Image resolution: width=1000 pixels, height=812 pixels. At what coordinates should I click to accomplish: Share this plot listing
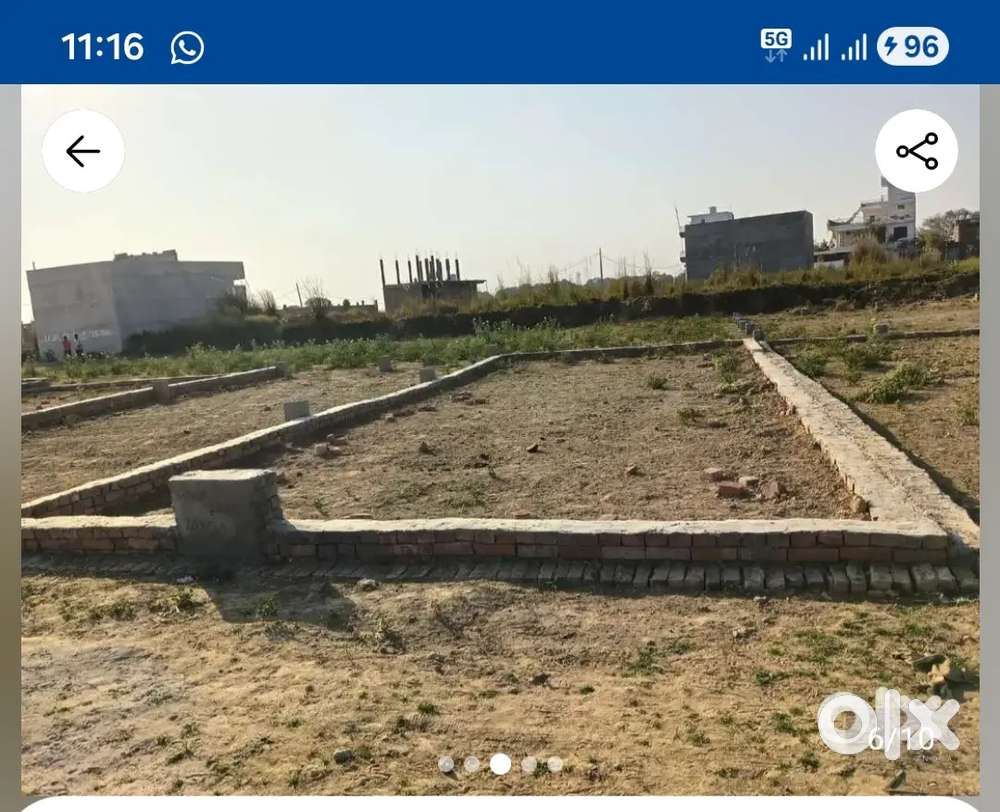[x=916, y=151]
